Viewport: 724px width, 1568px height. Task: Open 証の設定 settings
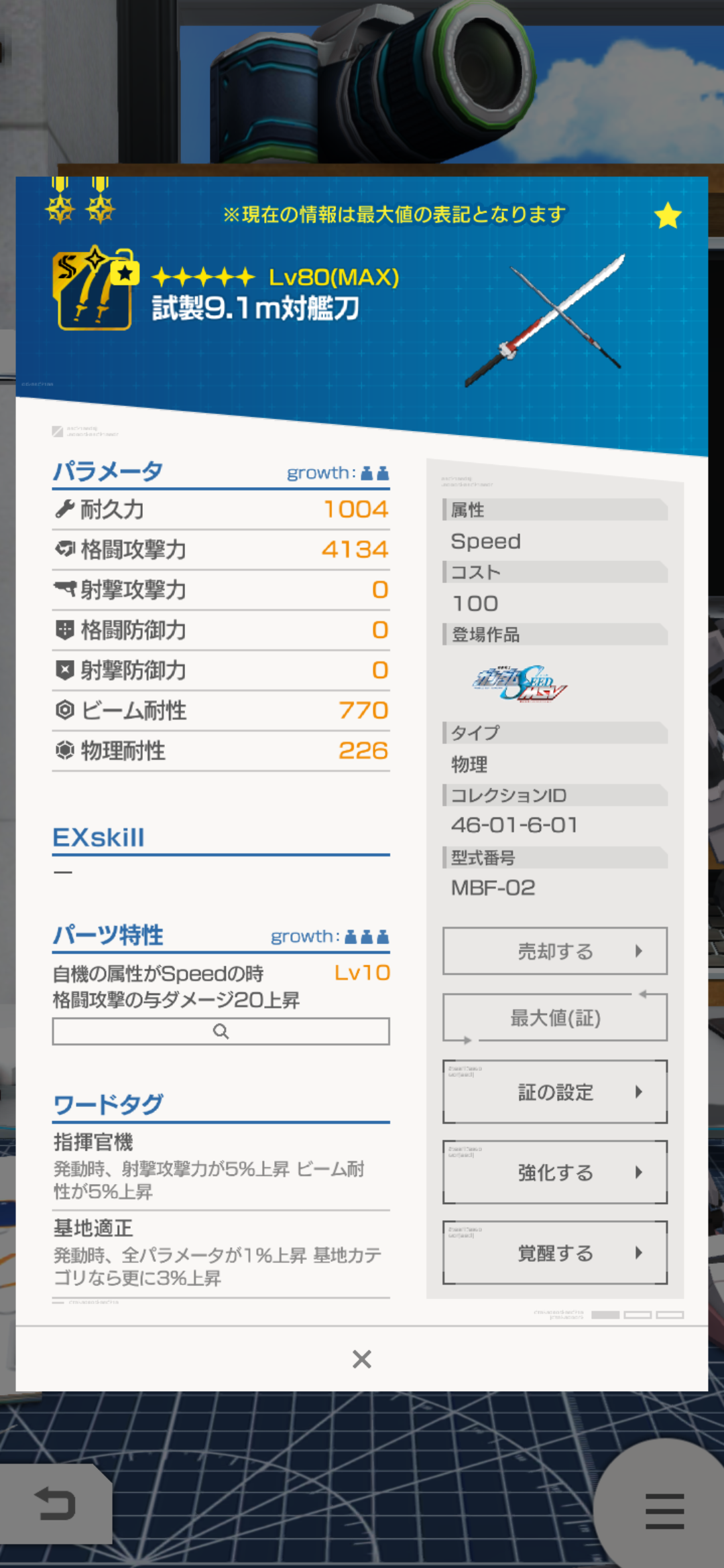pyautogui.click(x=555, y=1092)
